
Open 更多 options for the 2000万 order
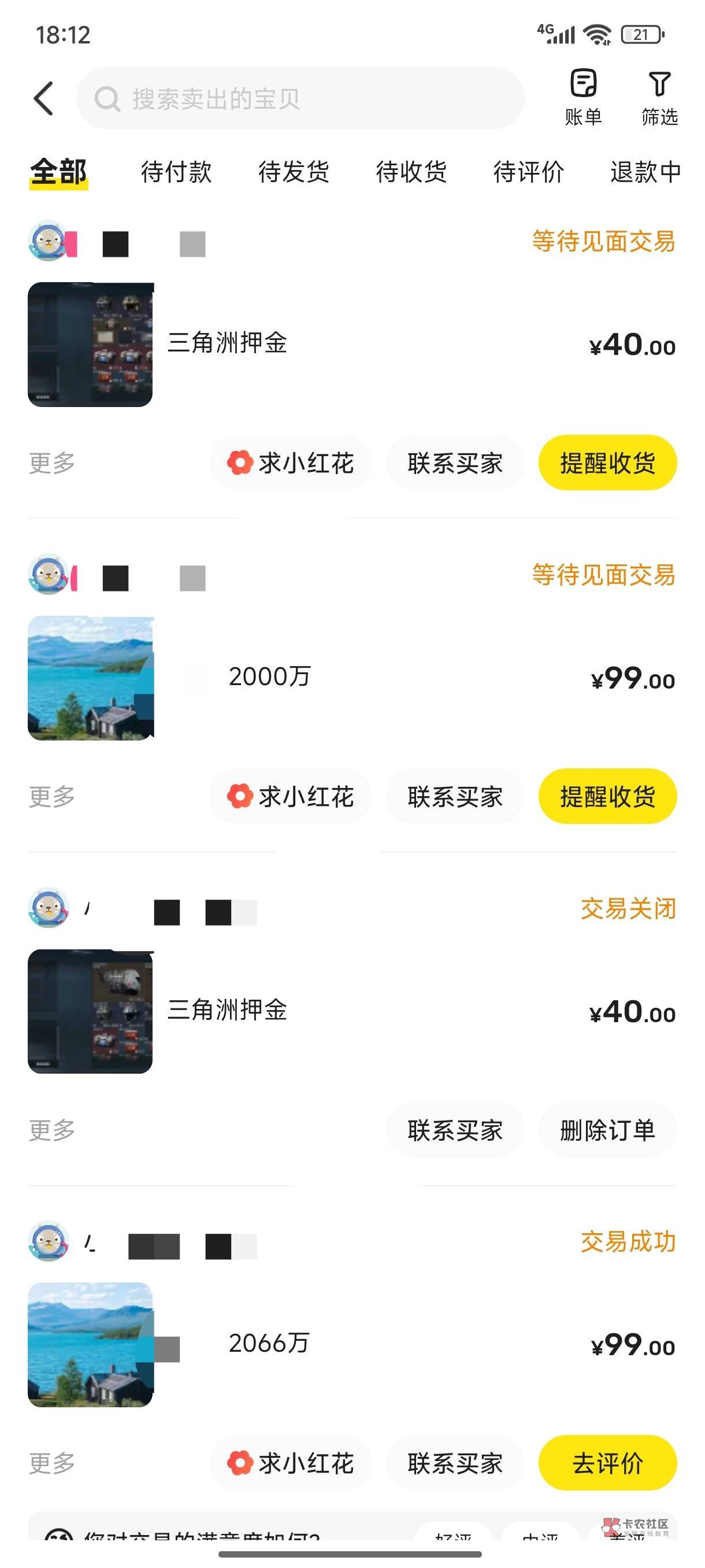[51, 796]
